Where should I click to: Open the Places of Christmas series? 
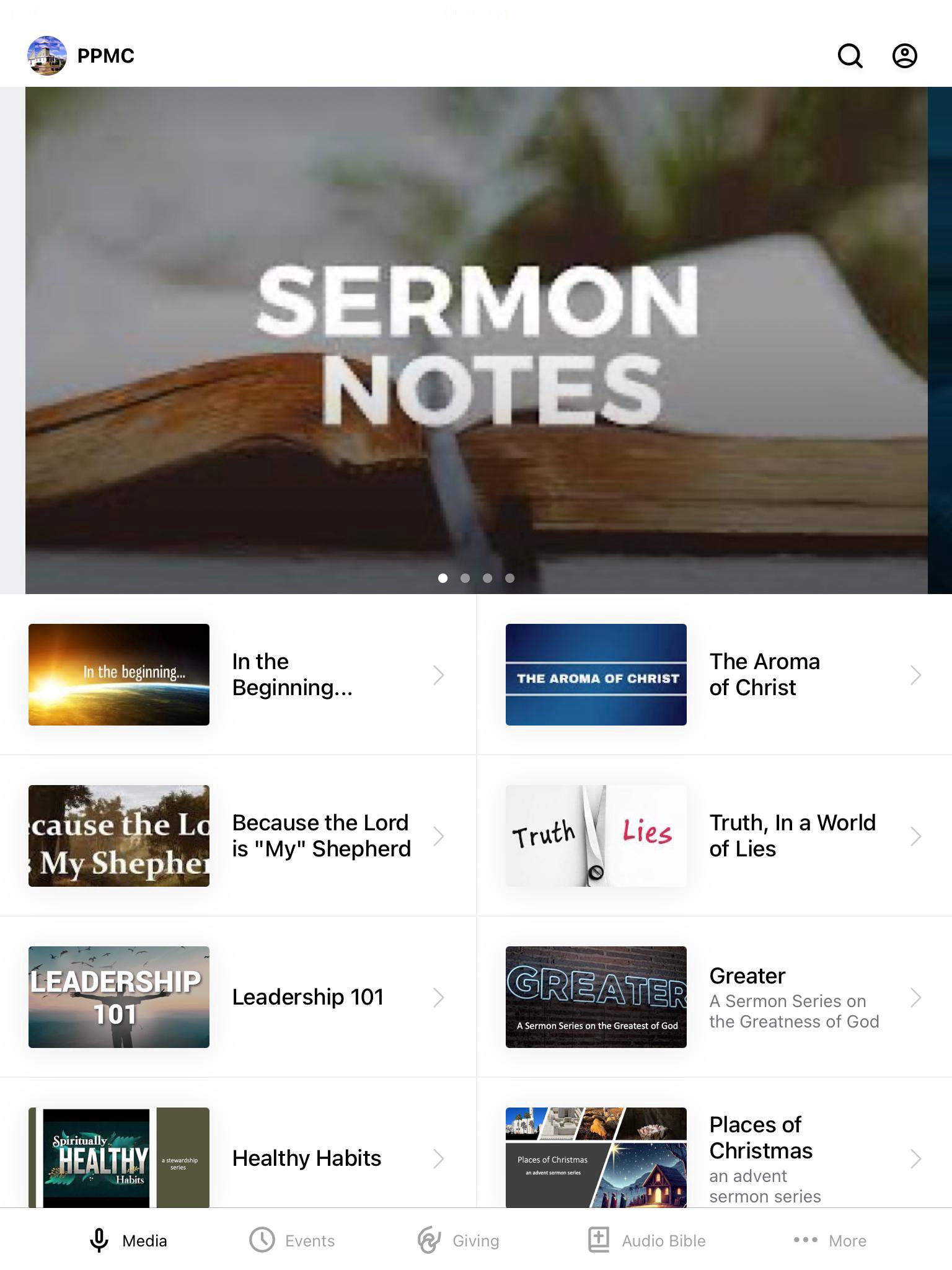[714, 1157]
